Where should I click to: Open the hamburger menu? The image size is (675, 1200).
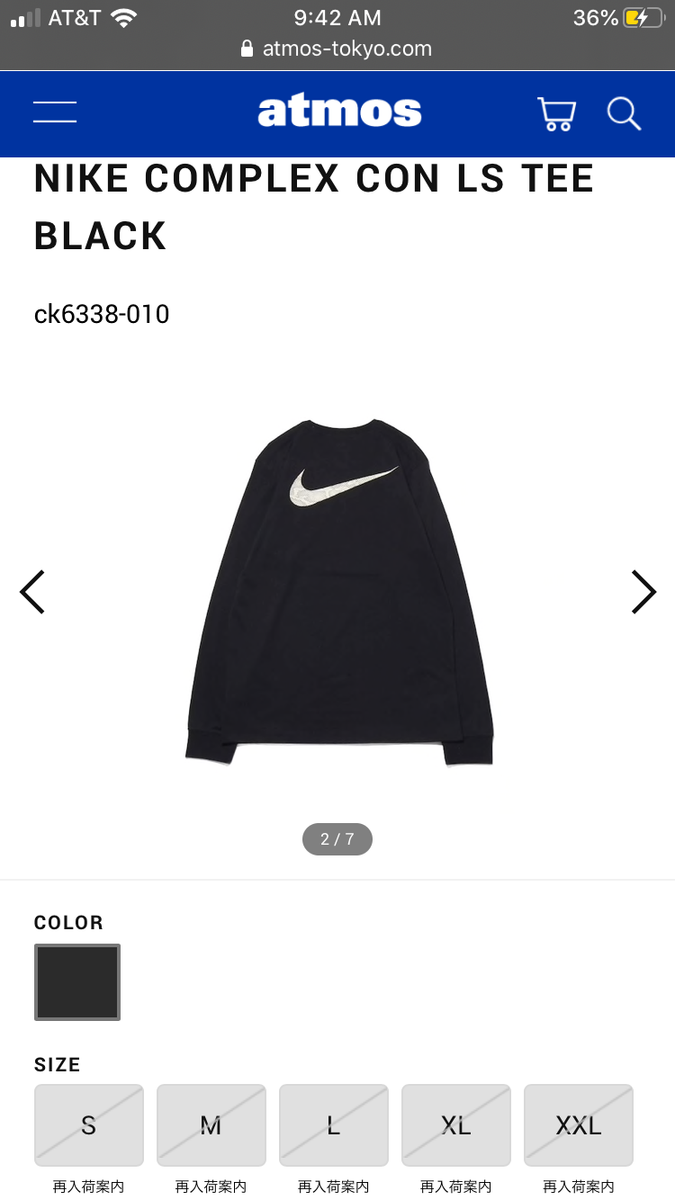coord(54,112)
